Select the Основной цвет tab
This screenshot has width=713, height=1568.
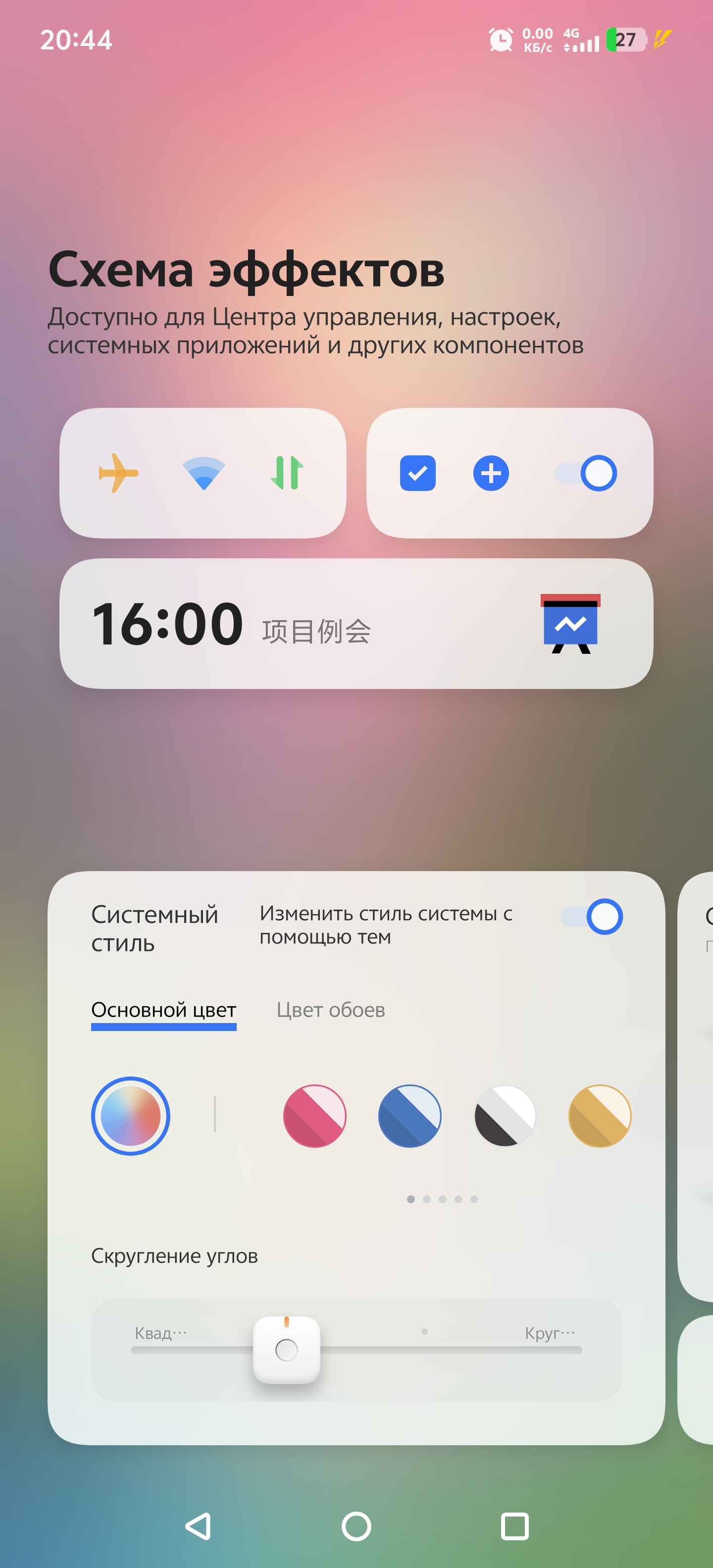click(164, 1010)
